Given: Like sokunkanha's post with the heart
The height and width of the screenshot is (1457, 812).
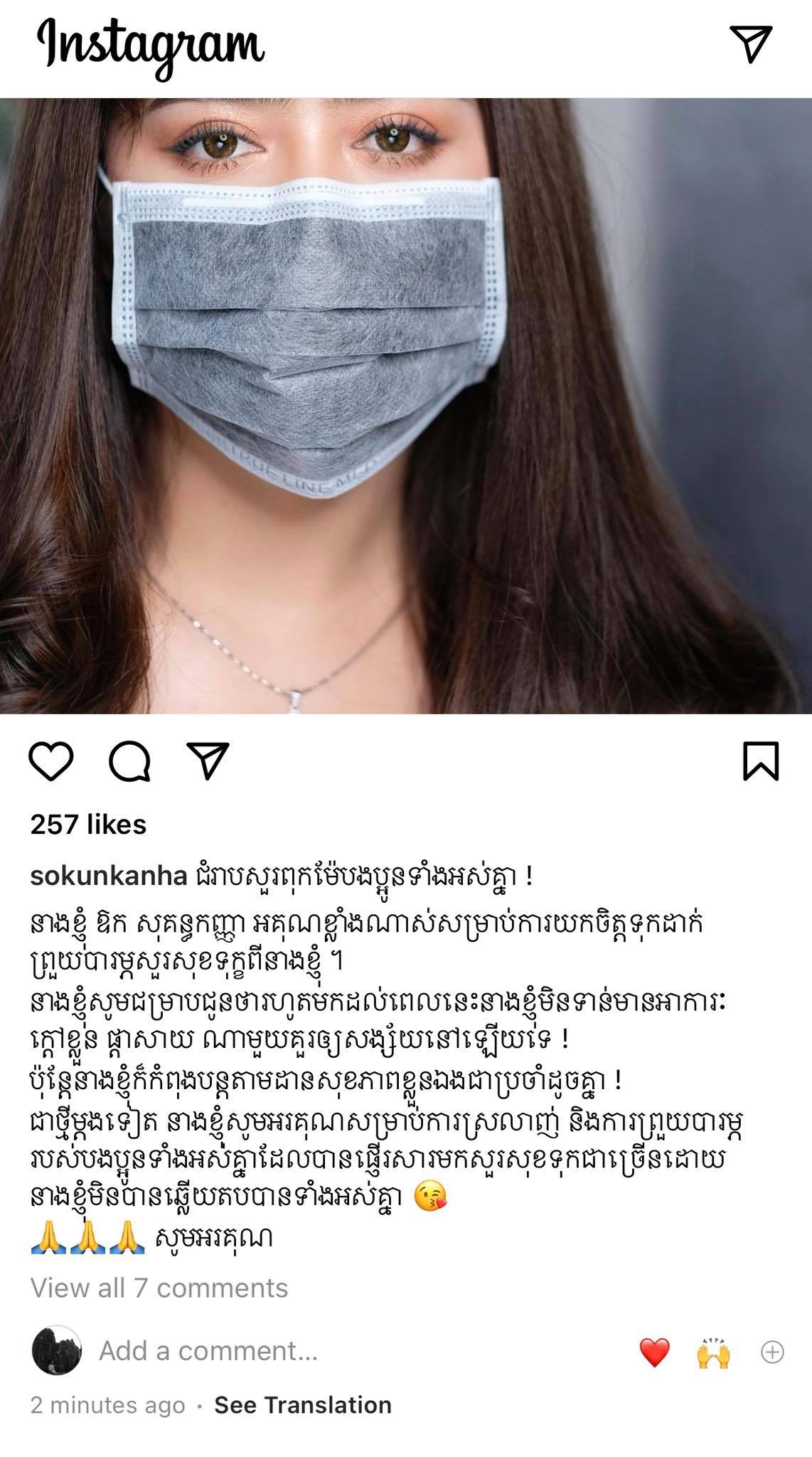Looking at the screenshot, I should (51, 761).
